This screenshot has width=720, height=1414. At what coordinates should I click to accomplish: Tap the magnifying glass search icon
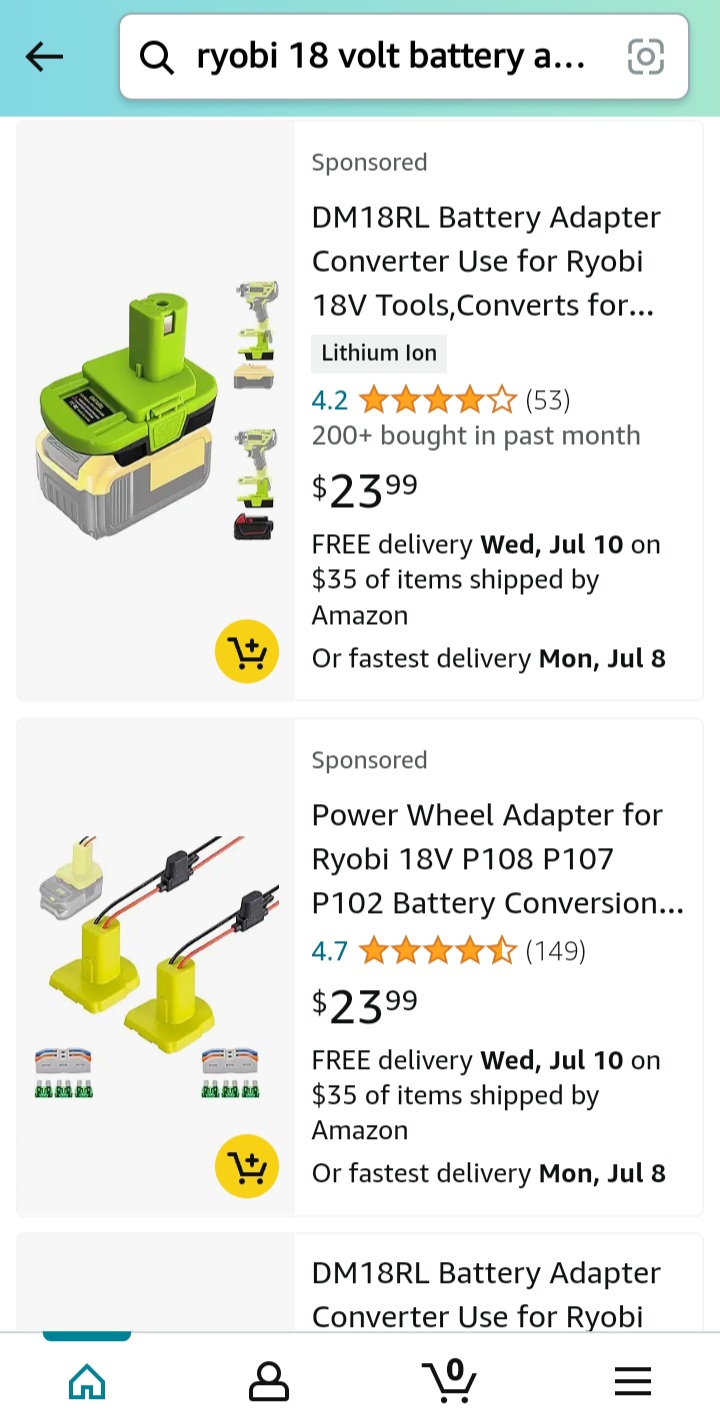[157, 57]
